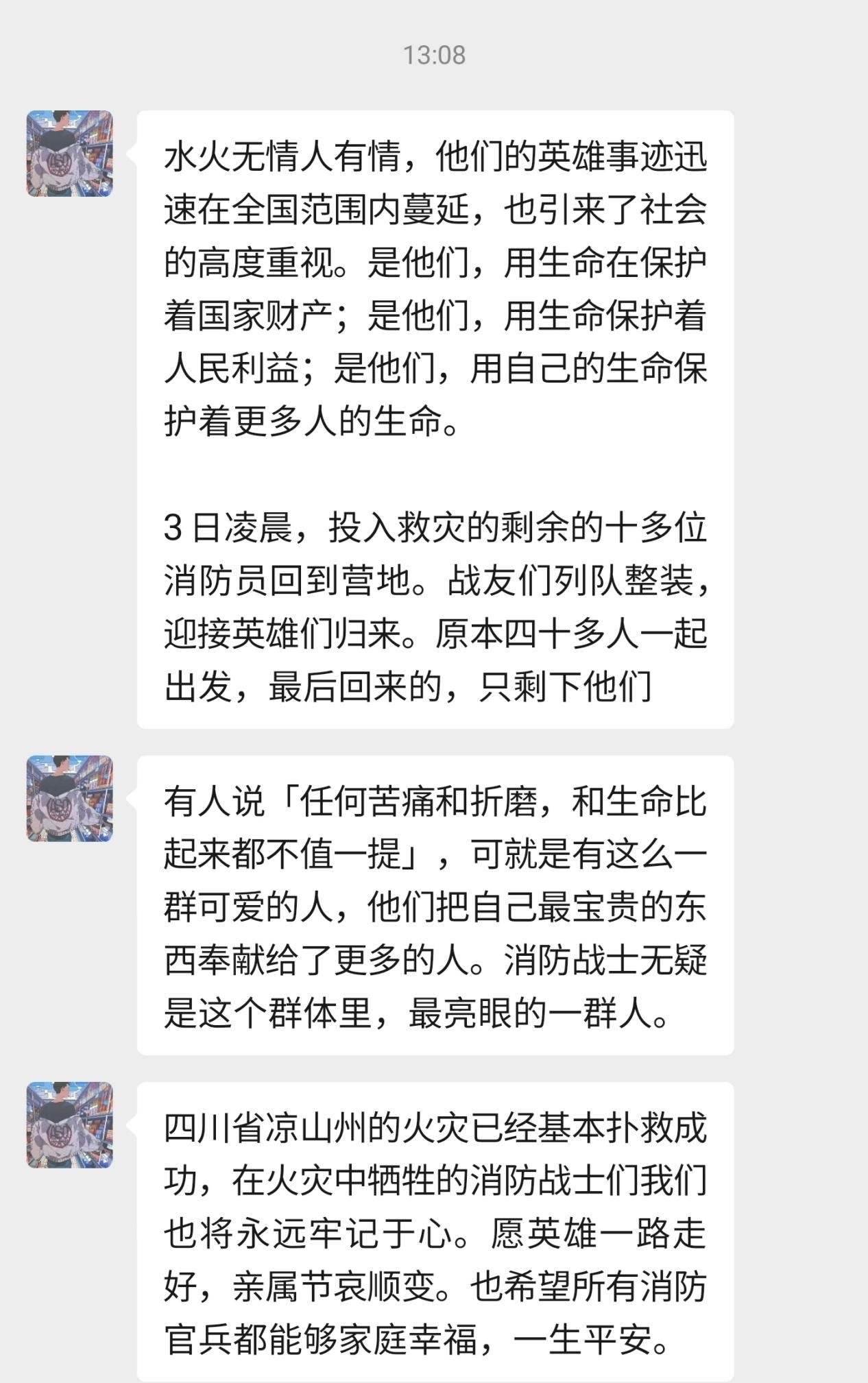Image resolution: width=868 pixels, height=1383 pixels.
Task: Open sender avatar beside 水火无情人有情 message
Action: click(69, 154)
